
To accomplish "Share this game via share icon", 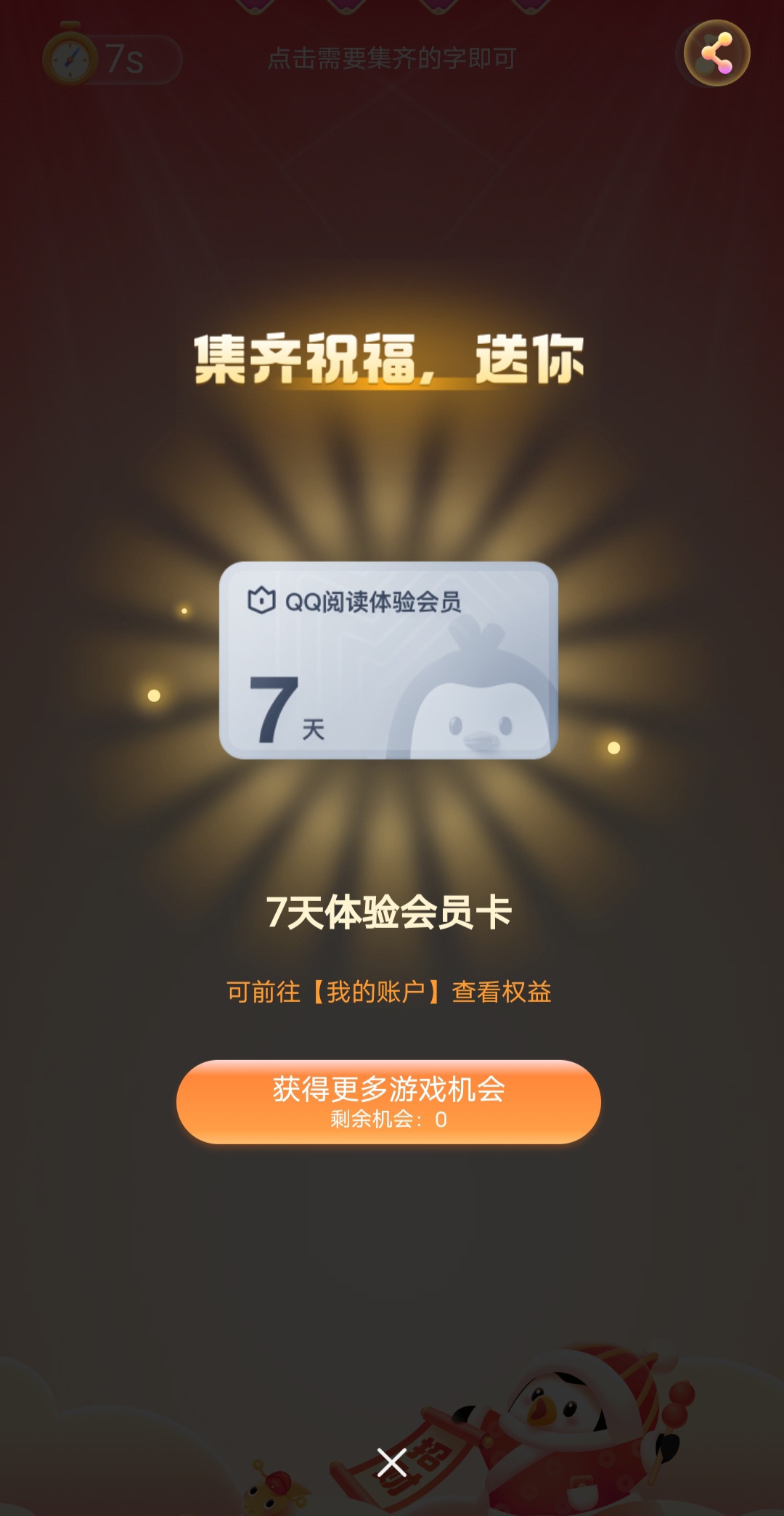I will coord(716,53).
